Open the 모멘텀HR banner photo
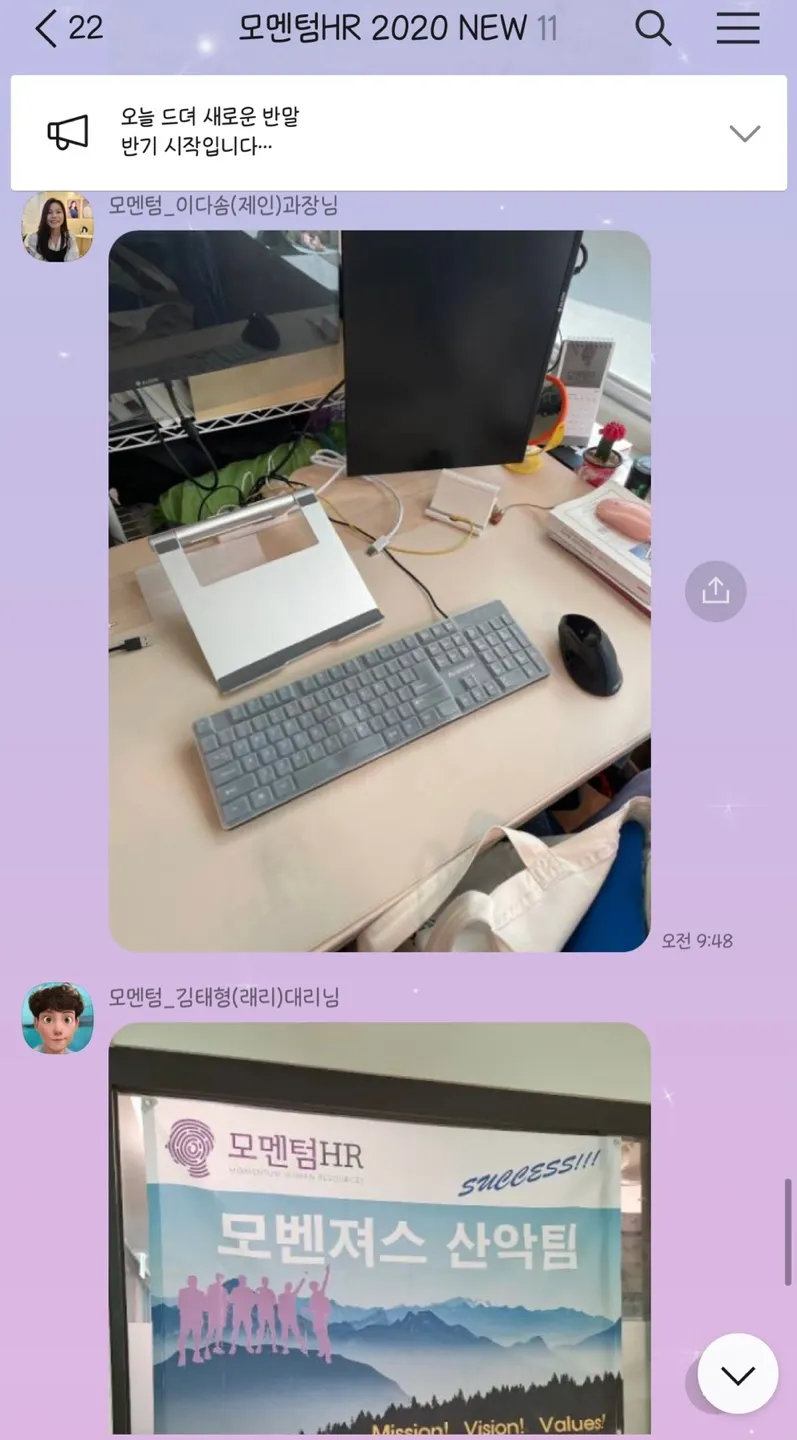The height and width of the screenshot is (1440, 797). pos(379,1230)
